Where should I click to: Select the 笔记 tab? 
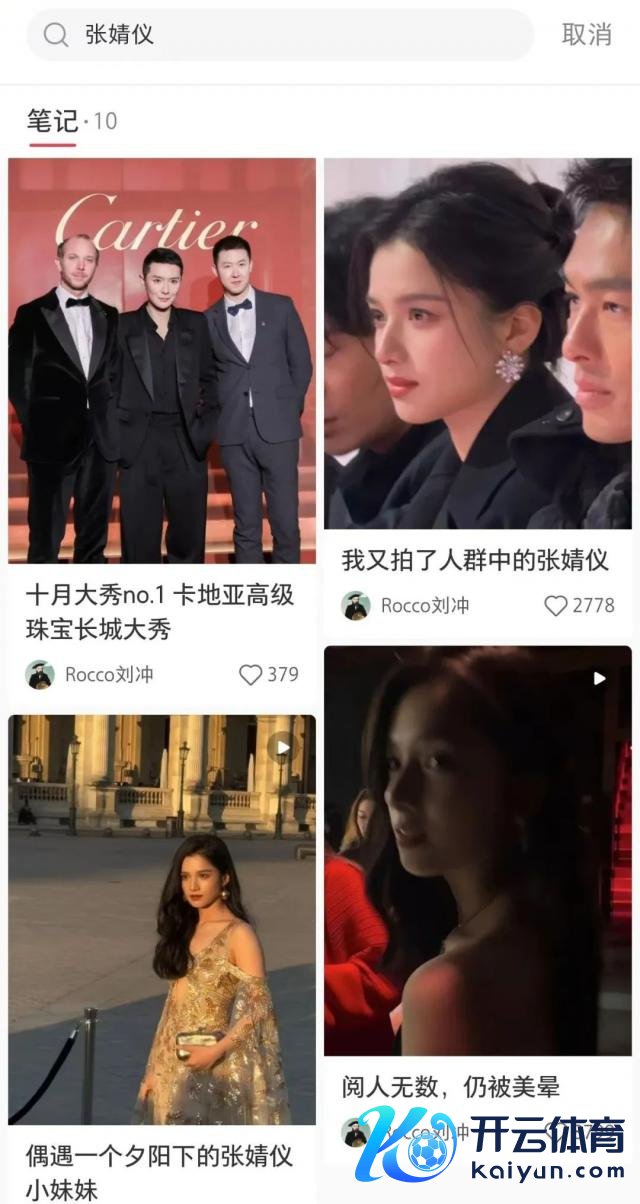click(x=52, y=122)
